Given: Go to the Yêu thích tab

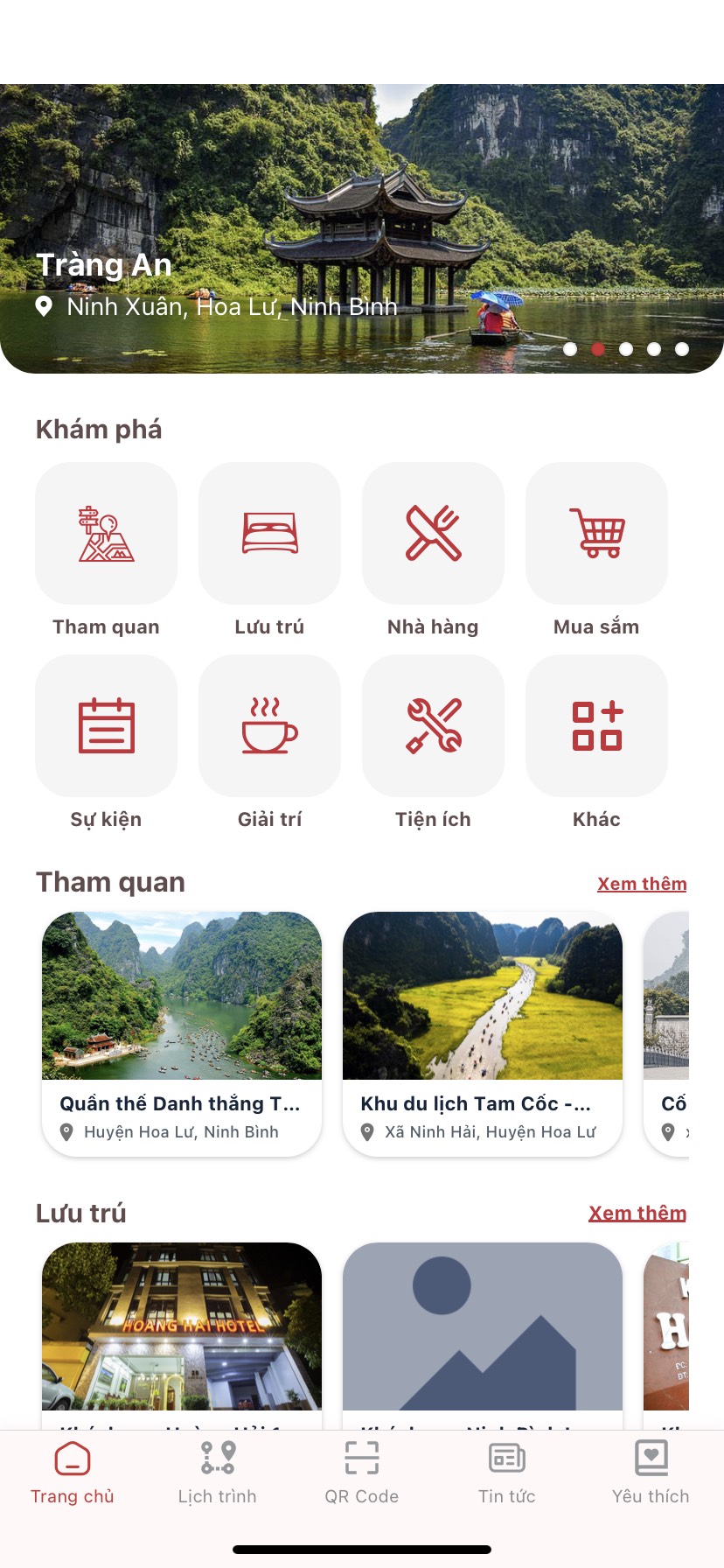Looking at the screenshot, I should pyautogui.click(x=651, y=1473).
